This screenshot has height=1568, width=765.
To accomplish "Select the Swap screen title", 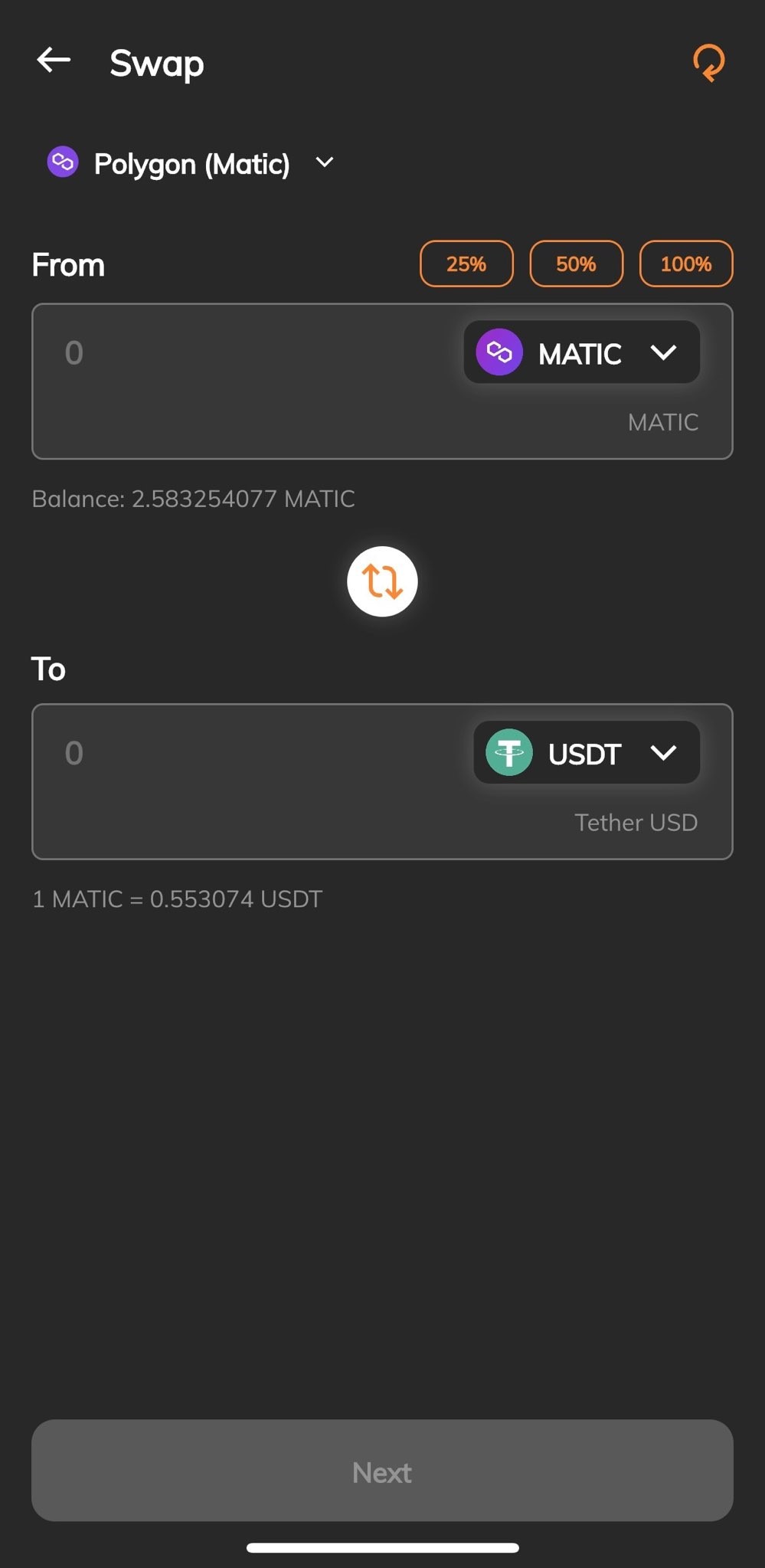I will (x=156, y=64).
